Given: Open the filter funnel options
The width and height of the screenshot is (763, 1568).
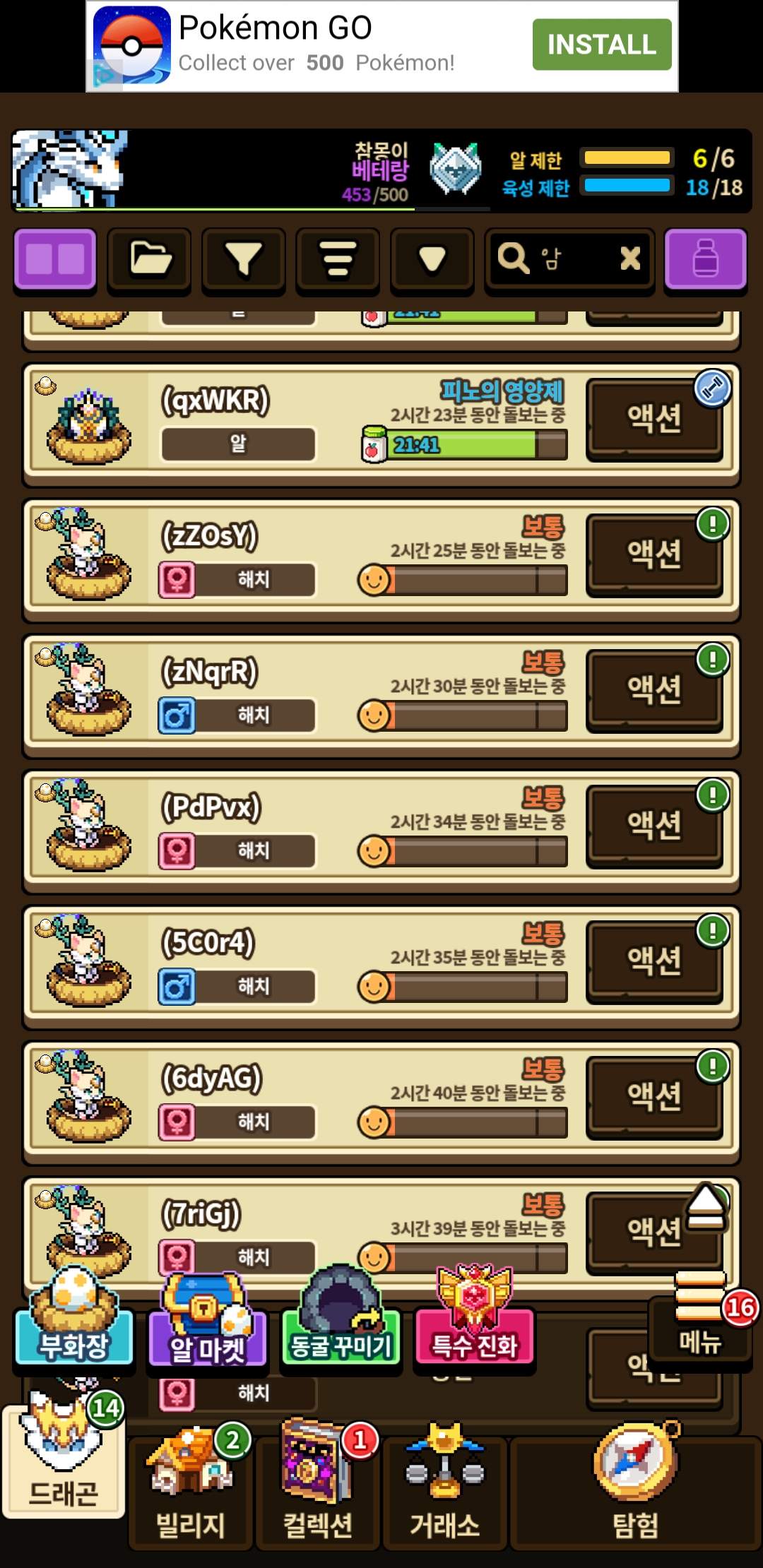Looking at the screenshot, I should 244,259.
